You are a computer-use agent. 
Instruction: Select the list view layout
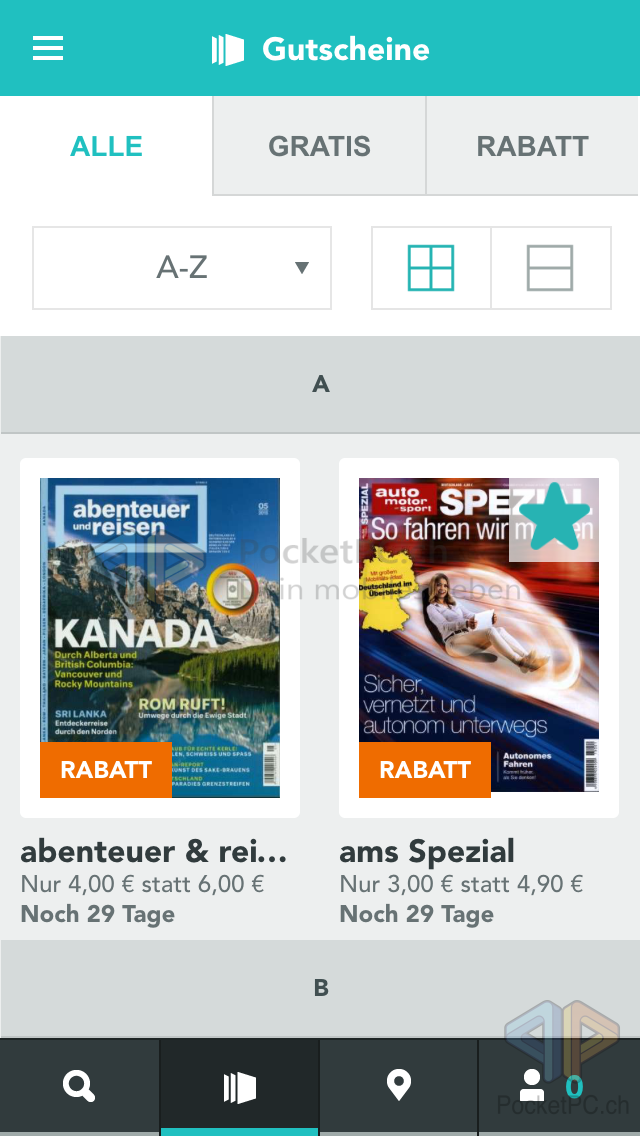550,268
